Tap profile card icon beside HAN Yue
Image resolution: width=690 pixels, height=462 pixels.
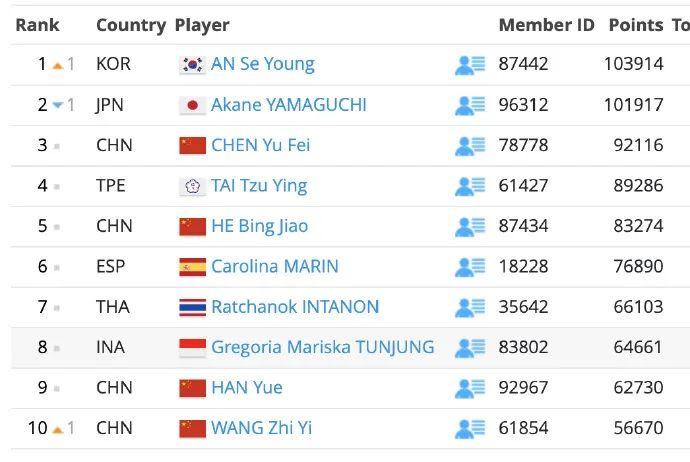470,389
